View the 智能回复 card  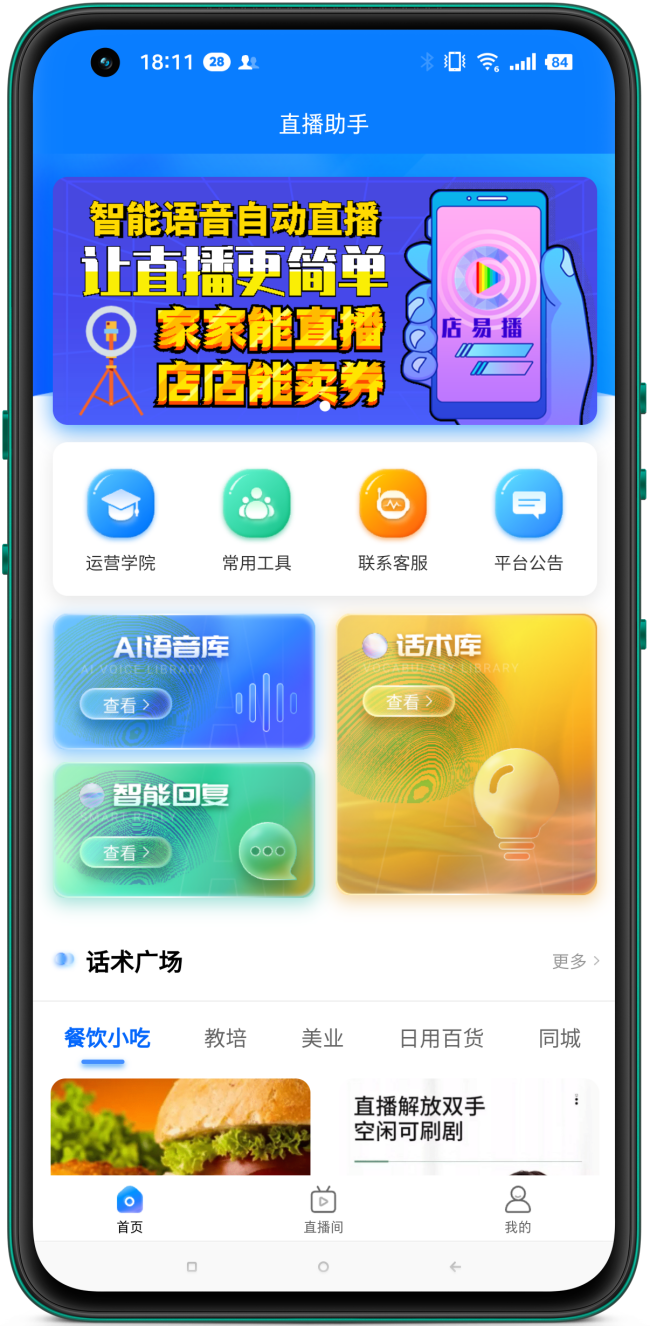click(126, 852)
